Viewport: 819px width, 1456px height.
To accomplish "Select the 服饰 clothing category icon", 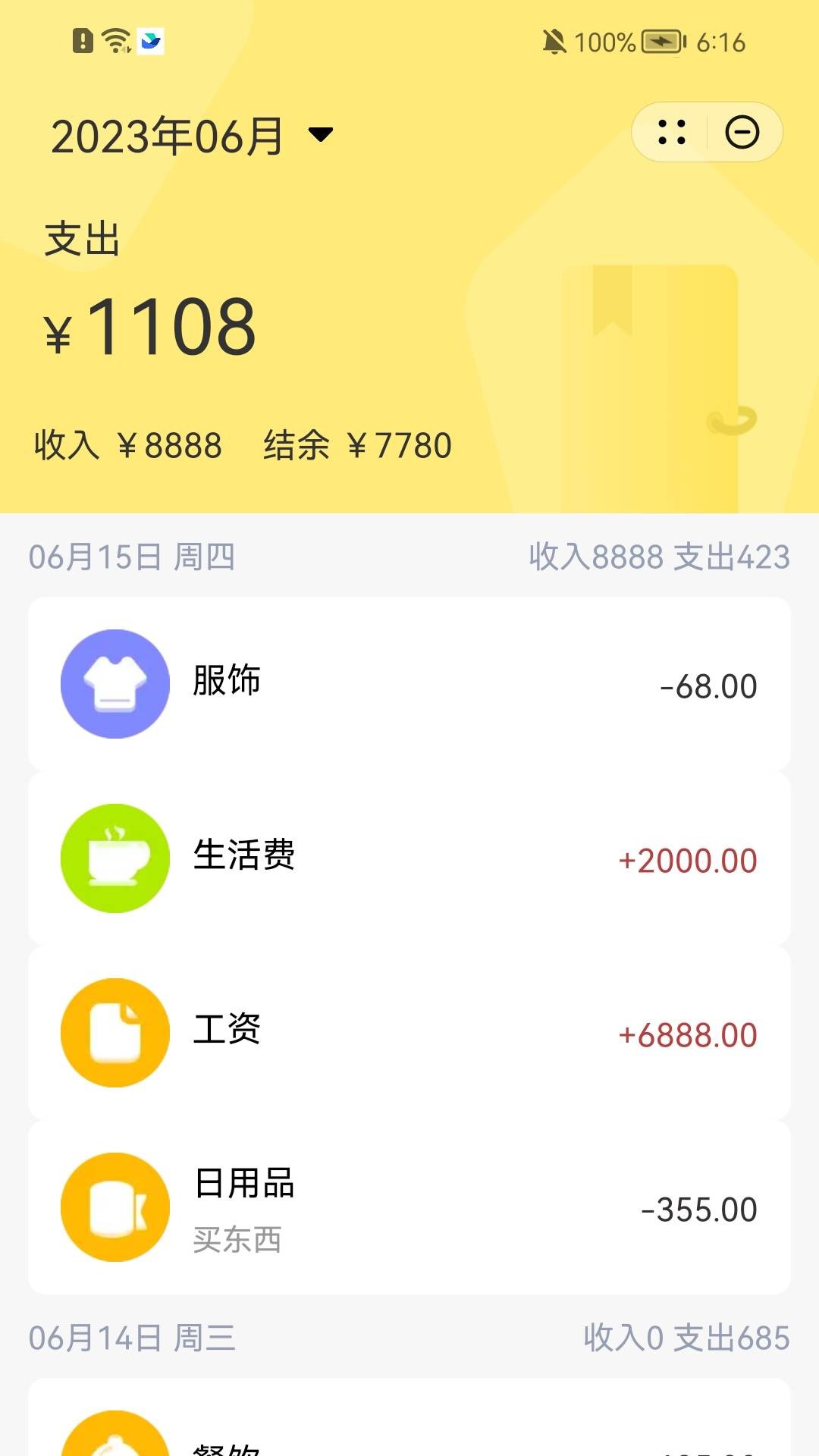I will 115,684.
